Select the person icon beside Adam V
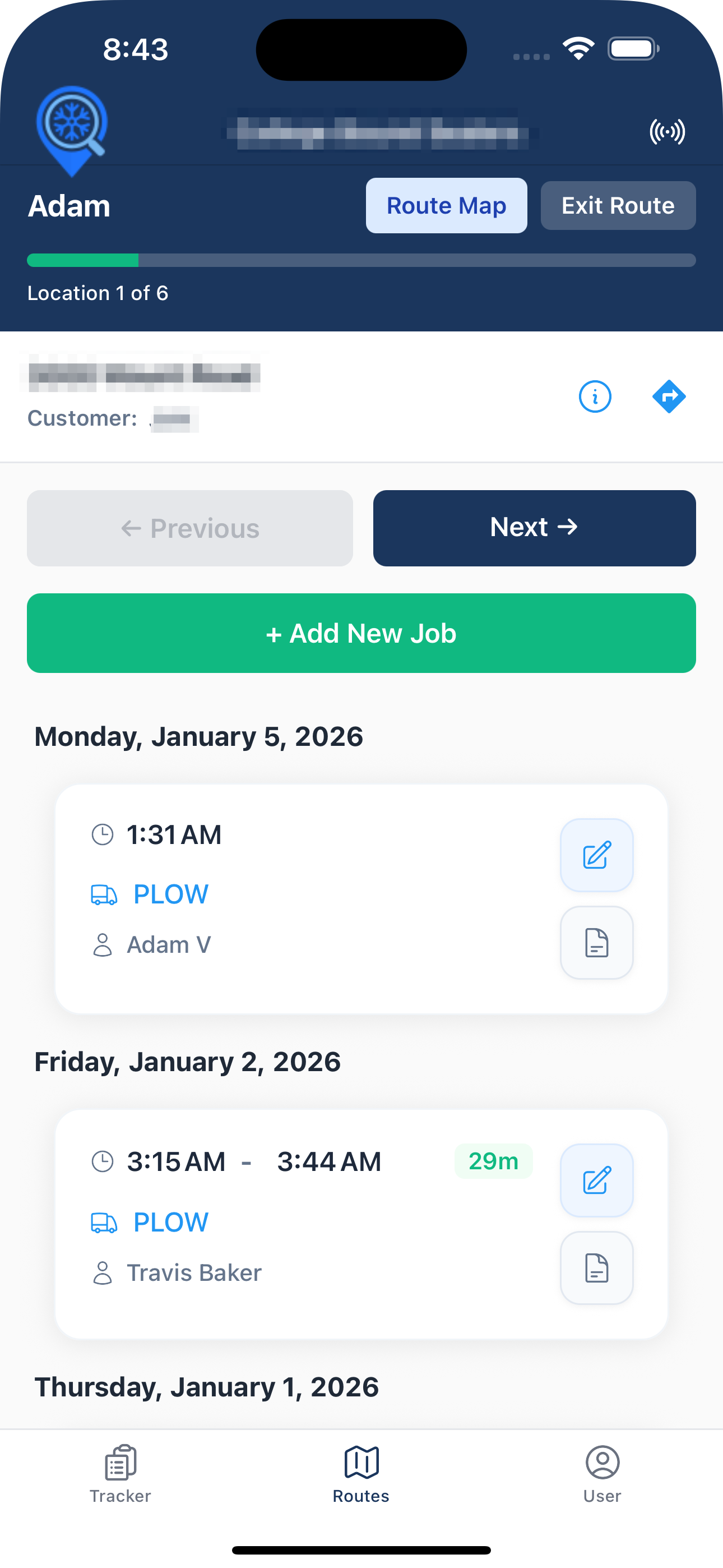This screenshot has width=723, height=1568. (x=102, y=945)
